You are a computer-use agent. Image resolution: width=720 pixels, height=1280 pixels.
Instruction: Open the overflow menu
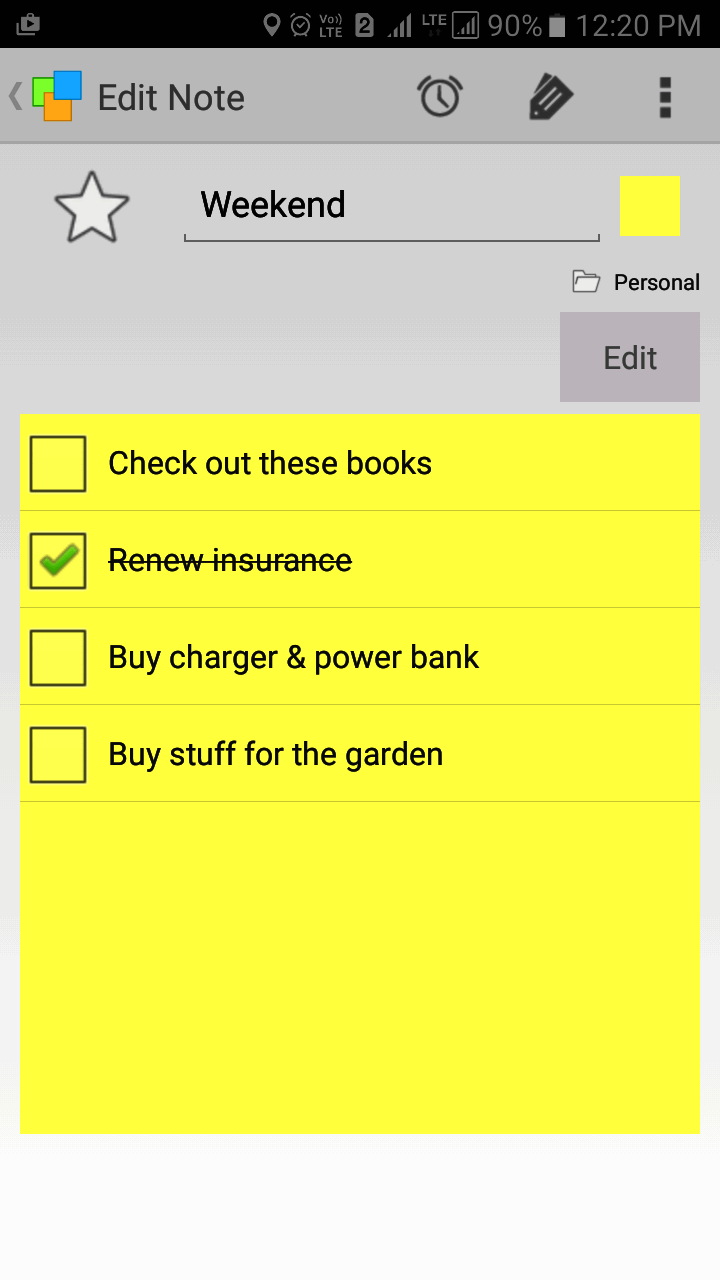coord(665,97)
